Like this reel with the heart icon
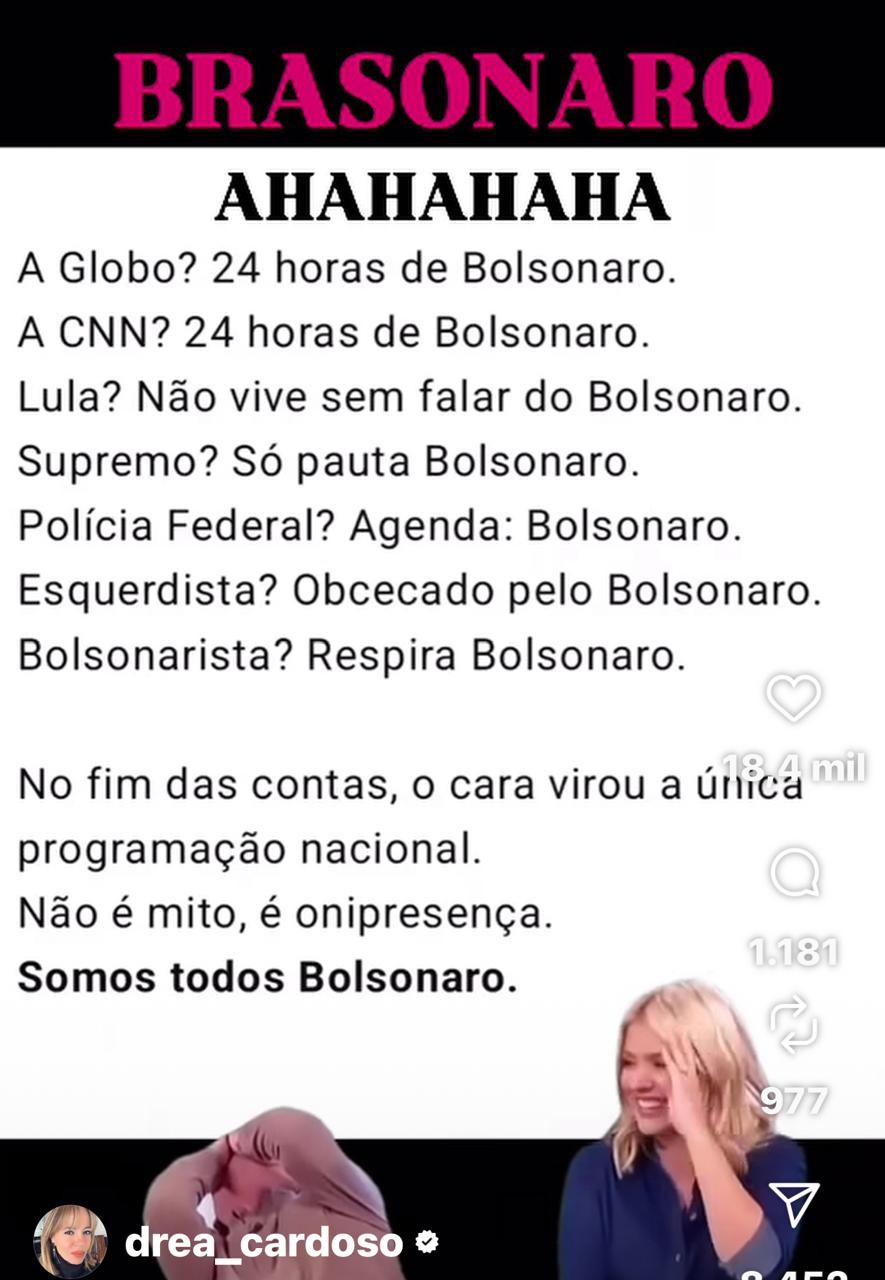885x1280 pixels. 793,697
